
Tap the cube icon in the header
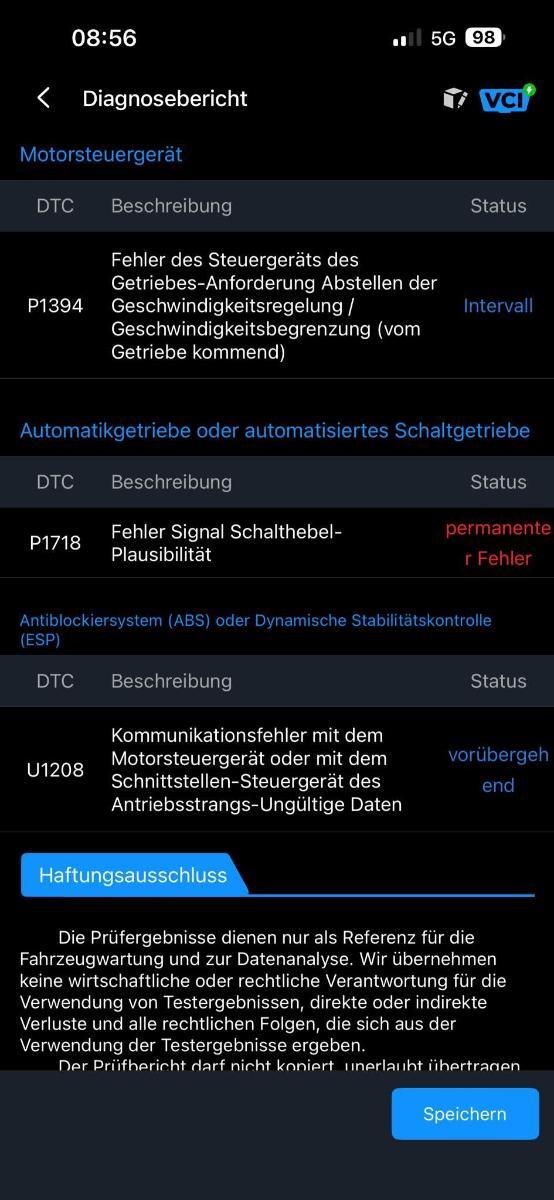(455, 98)
